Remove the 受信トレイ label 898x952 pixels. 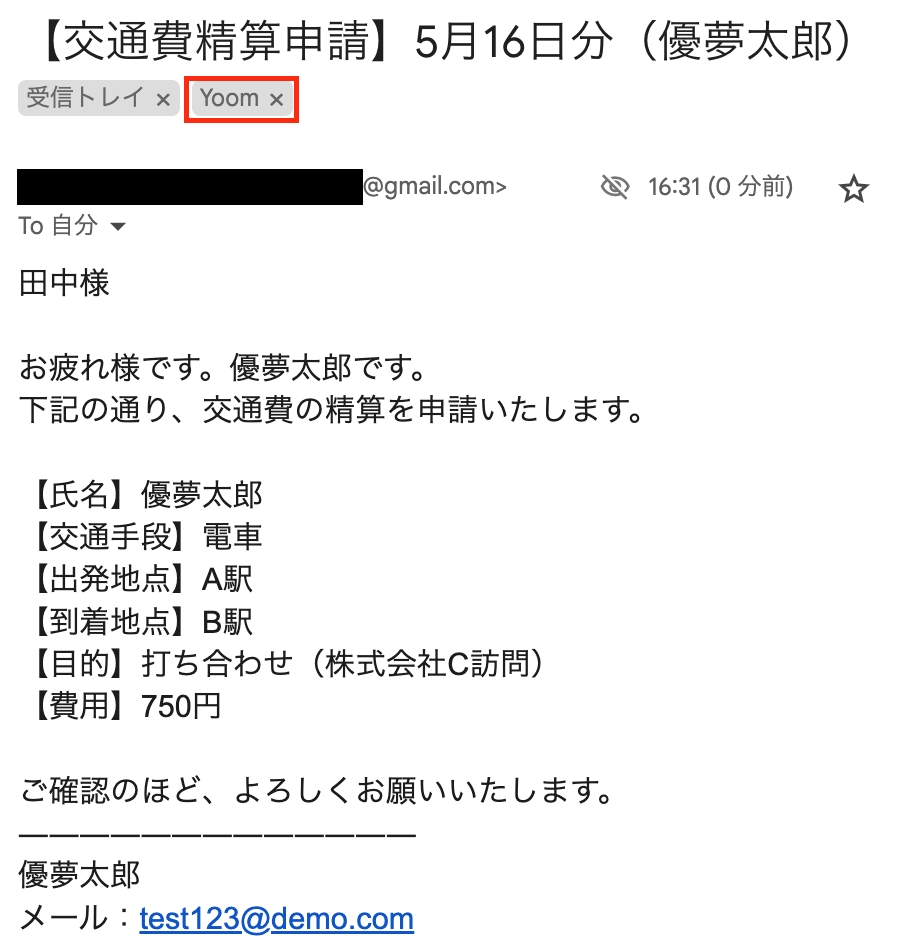163,99
